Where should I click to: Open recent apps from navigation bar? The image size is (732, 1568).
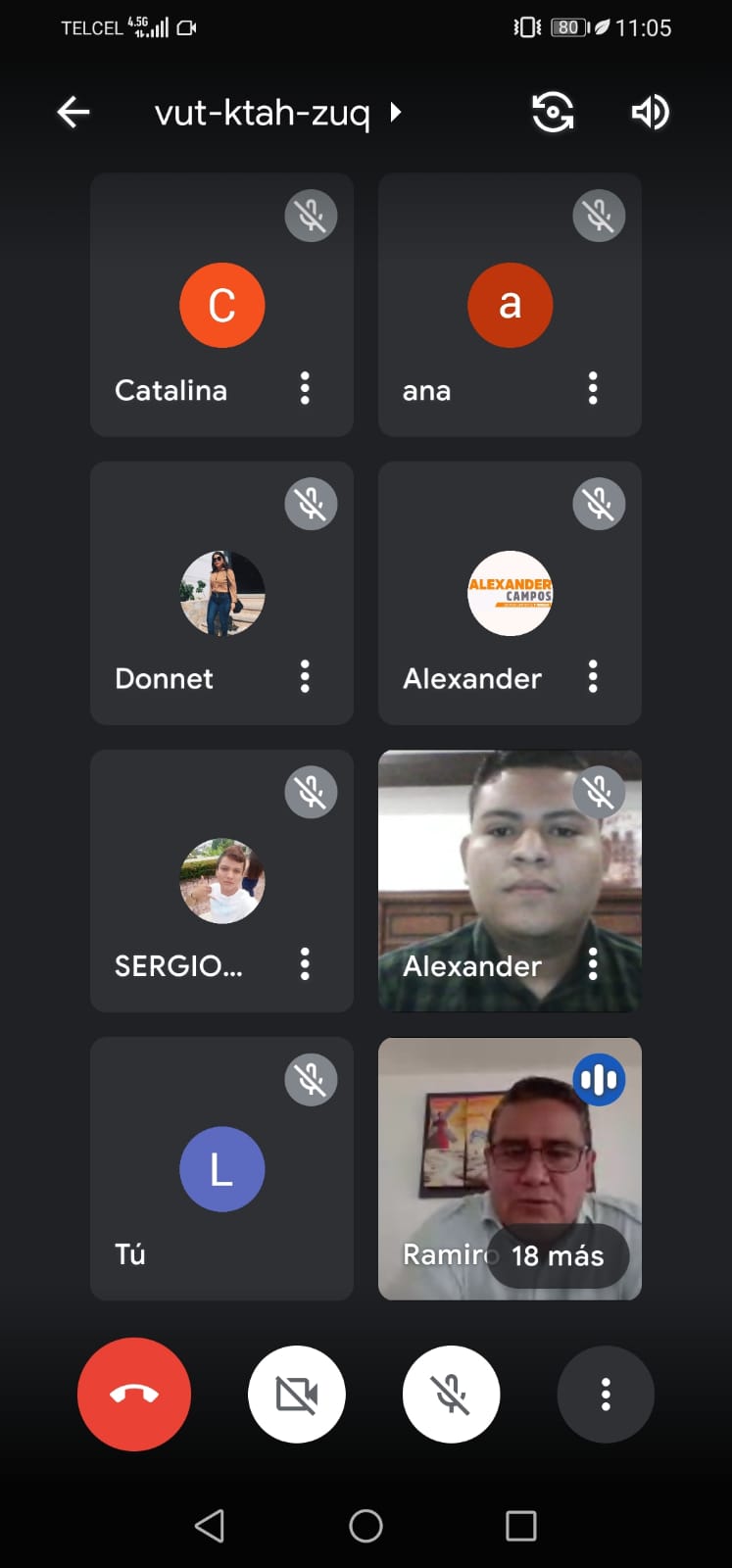pos(520,1525)
